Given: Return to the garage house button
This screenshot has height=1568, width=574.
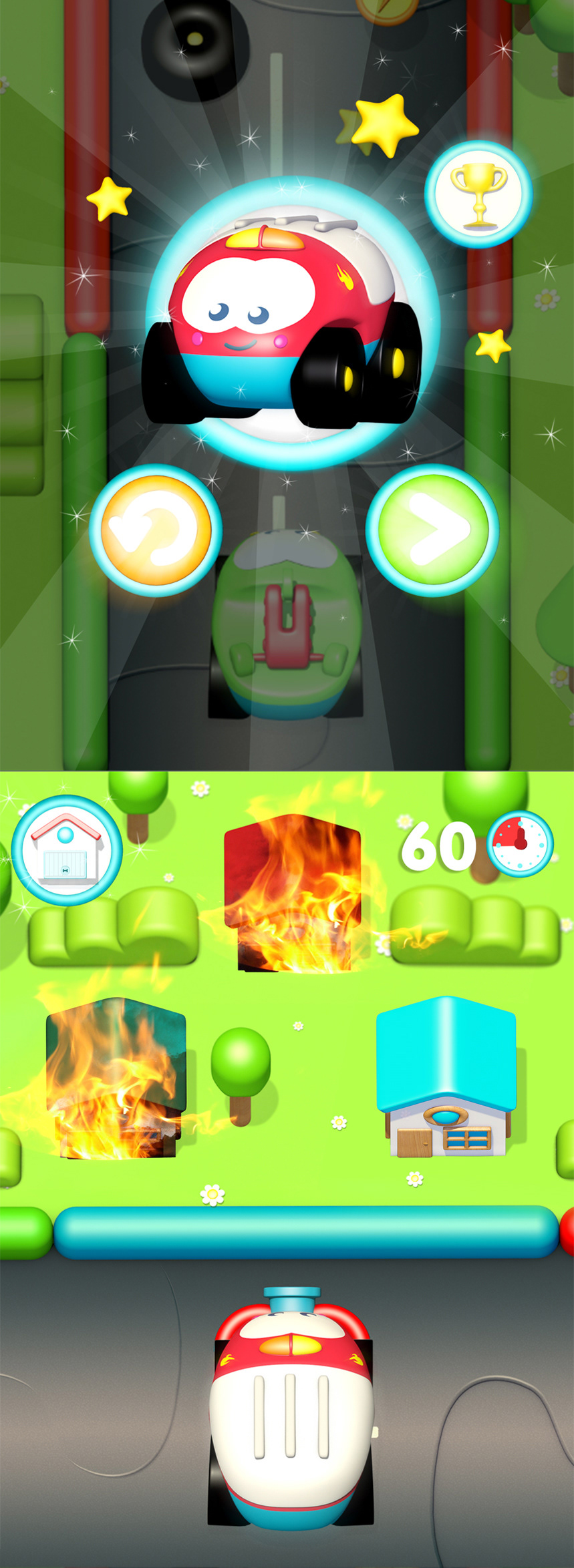Looking at the screenshot, I should (x=67, y=849).
